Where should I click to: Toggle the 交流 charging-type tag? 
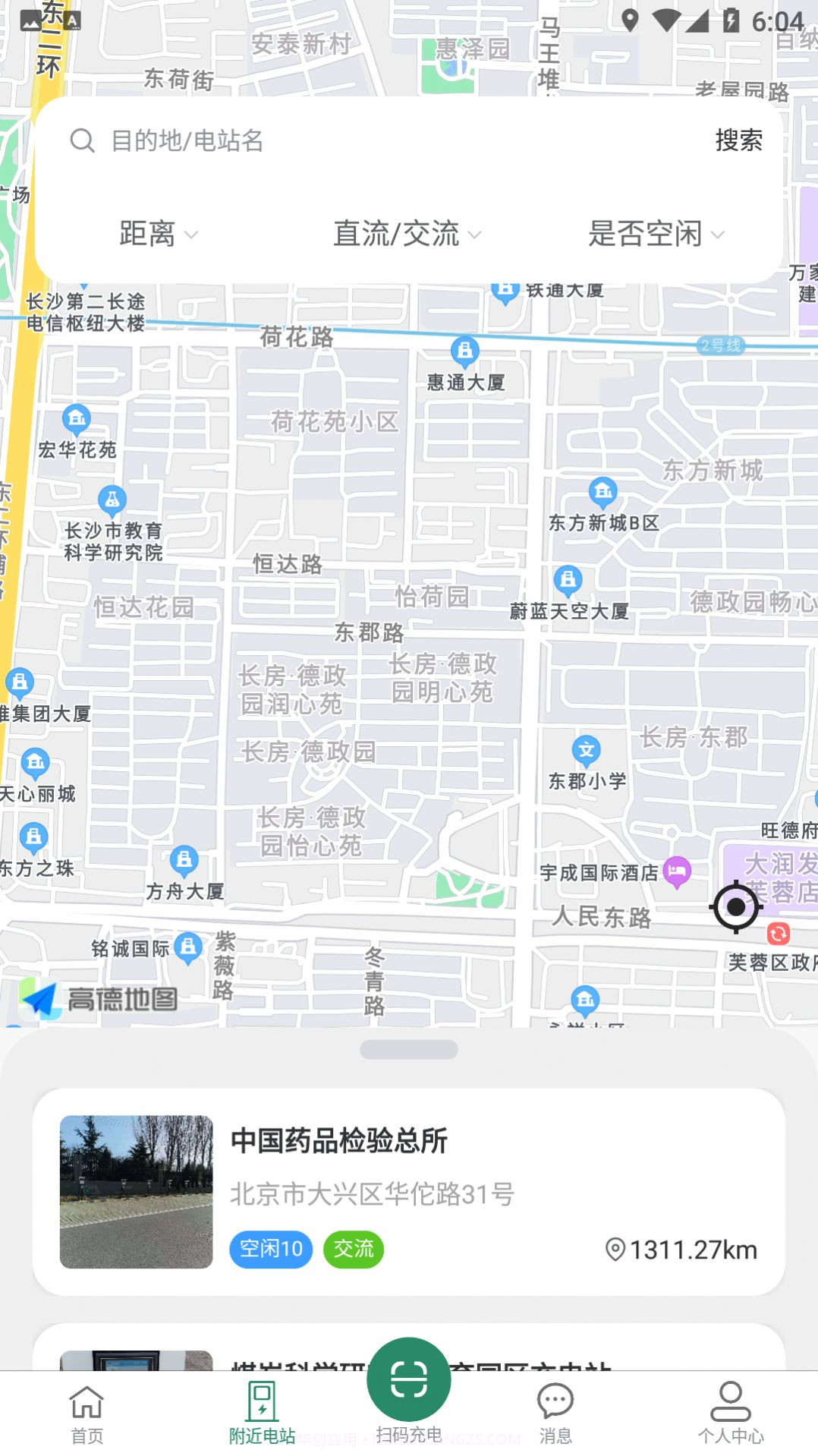[354, 1248]
